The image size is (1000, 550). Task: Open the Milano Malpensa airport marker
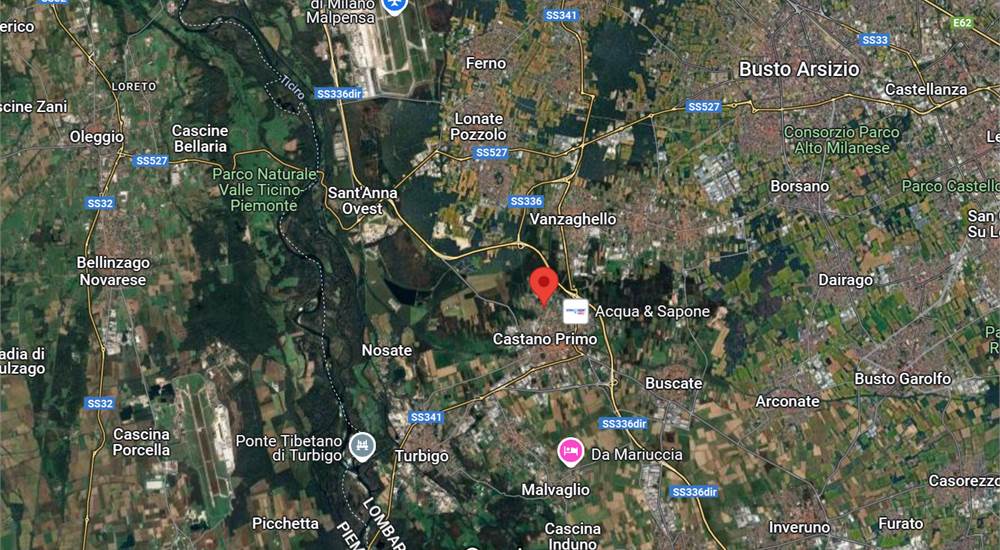397,5
